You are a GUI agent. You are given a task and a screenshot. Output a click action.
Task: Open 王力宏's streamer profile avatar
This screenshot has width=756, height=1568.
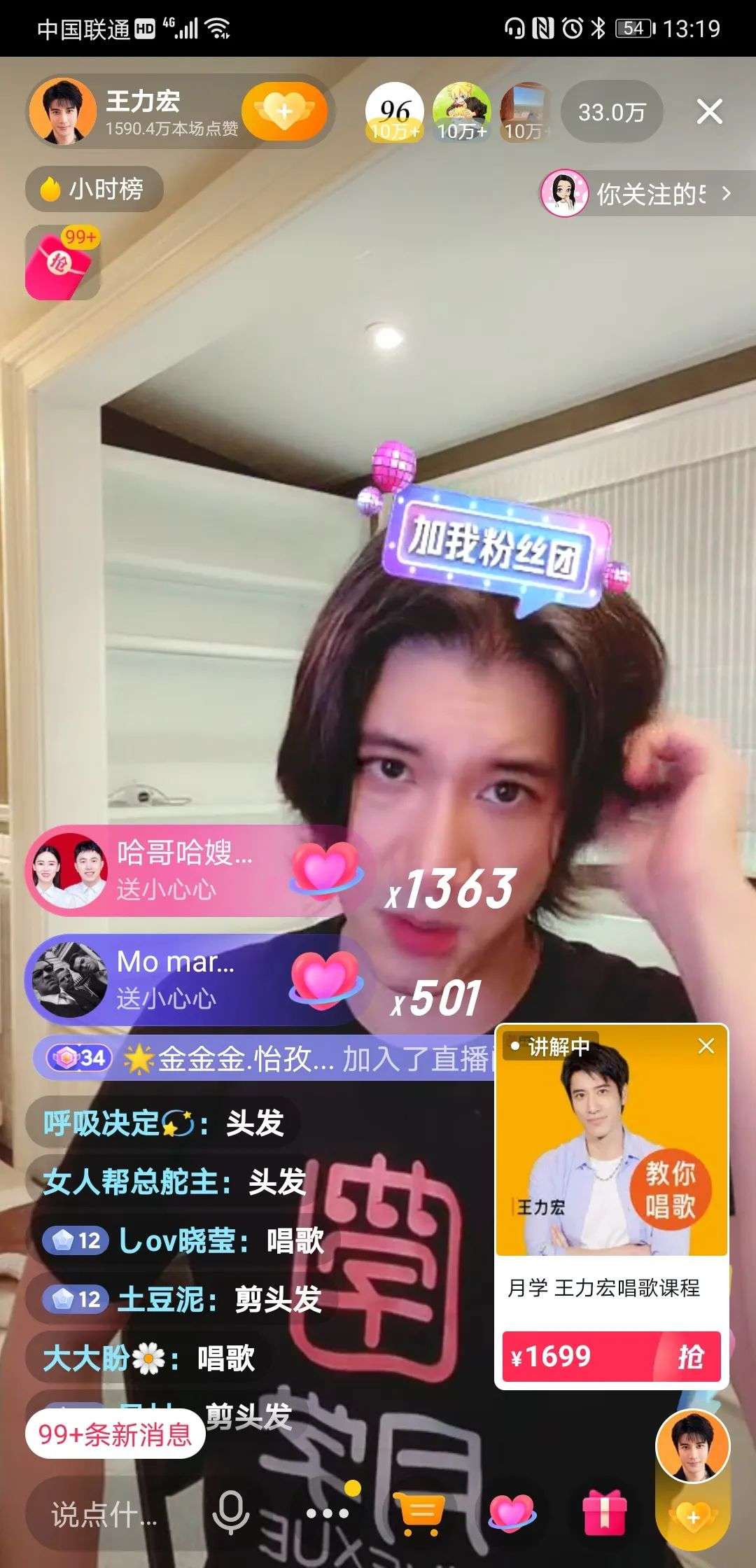click(x=62, y=111)
